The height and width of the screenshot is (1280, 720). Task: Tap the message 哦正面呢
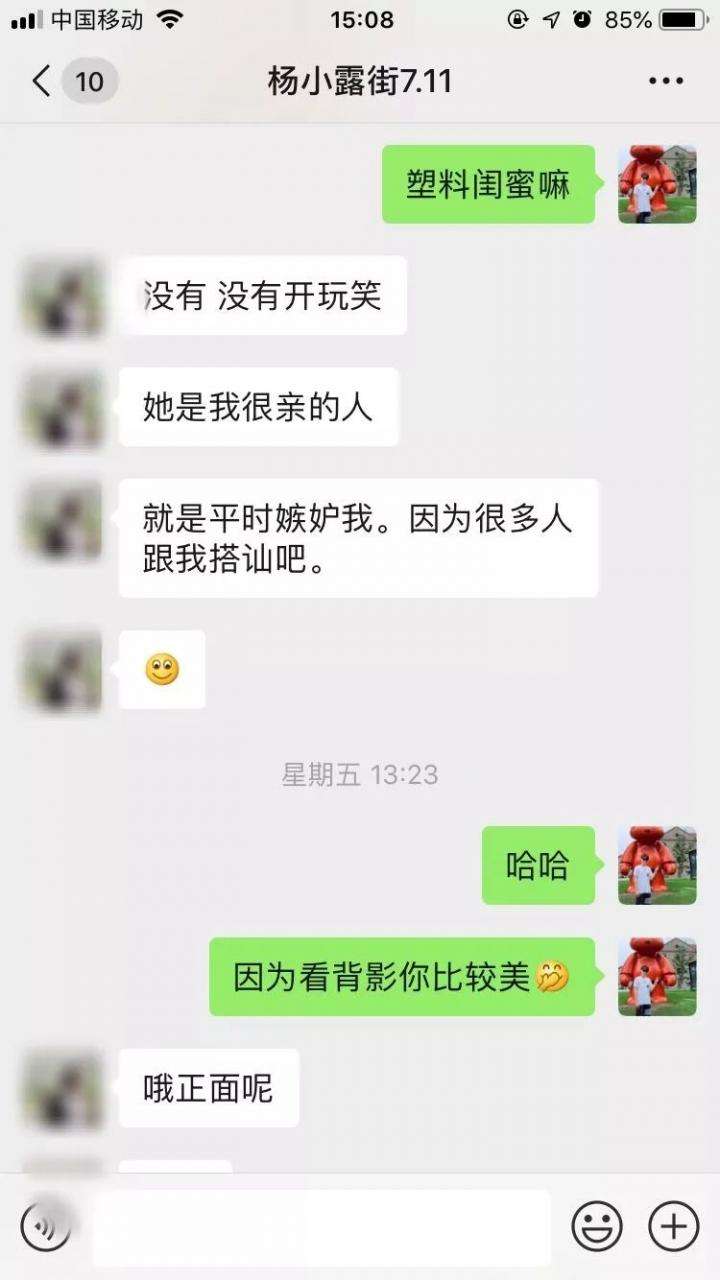[207, 1090]
